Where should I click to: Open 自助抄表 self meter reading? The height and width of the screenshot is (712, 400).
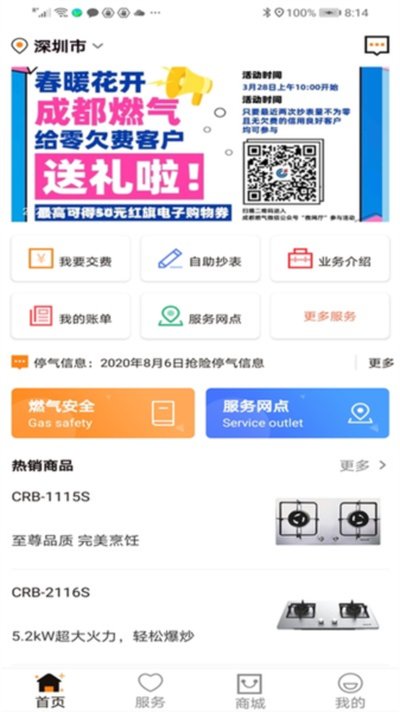[x=200, y=259]
